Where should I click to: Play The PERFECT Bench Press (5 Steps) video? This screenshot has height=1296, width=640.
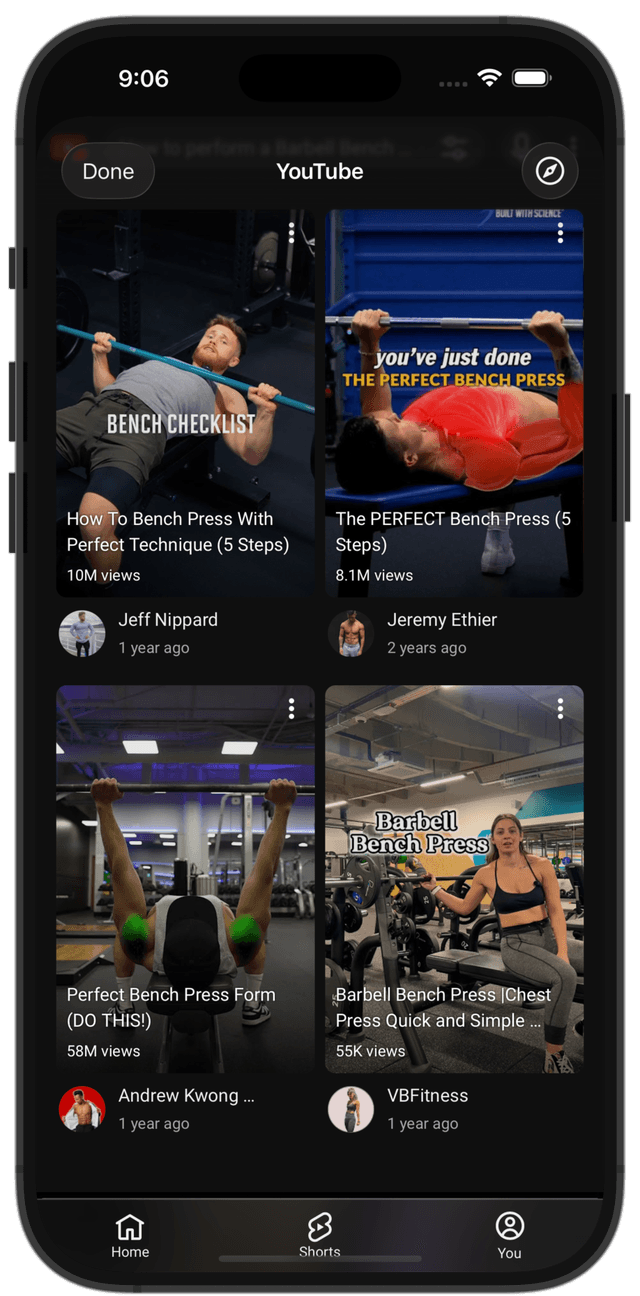[454, 400]
